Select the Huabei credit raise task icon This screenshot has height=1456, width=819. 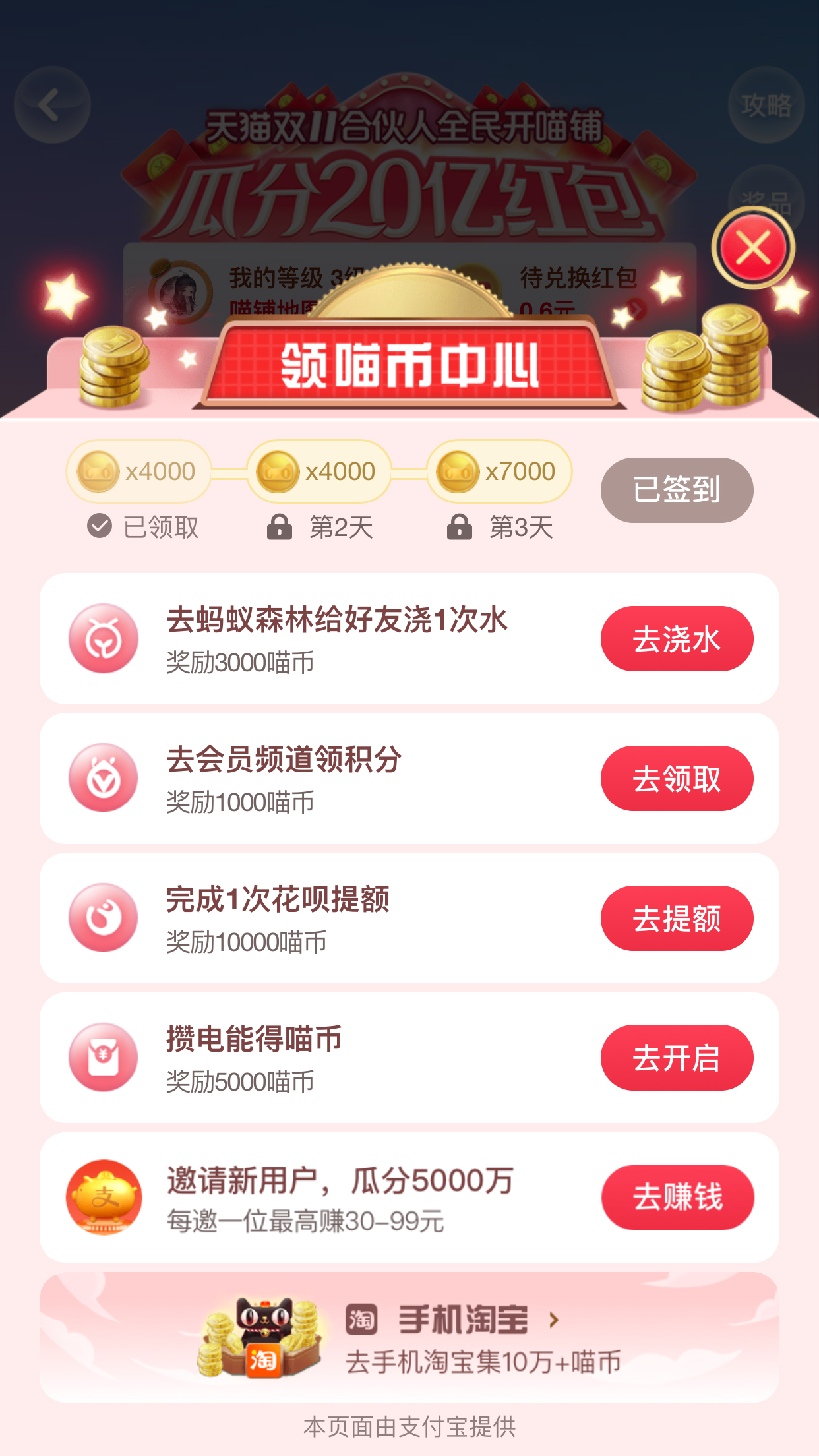[102, 917]
